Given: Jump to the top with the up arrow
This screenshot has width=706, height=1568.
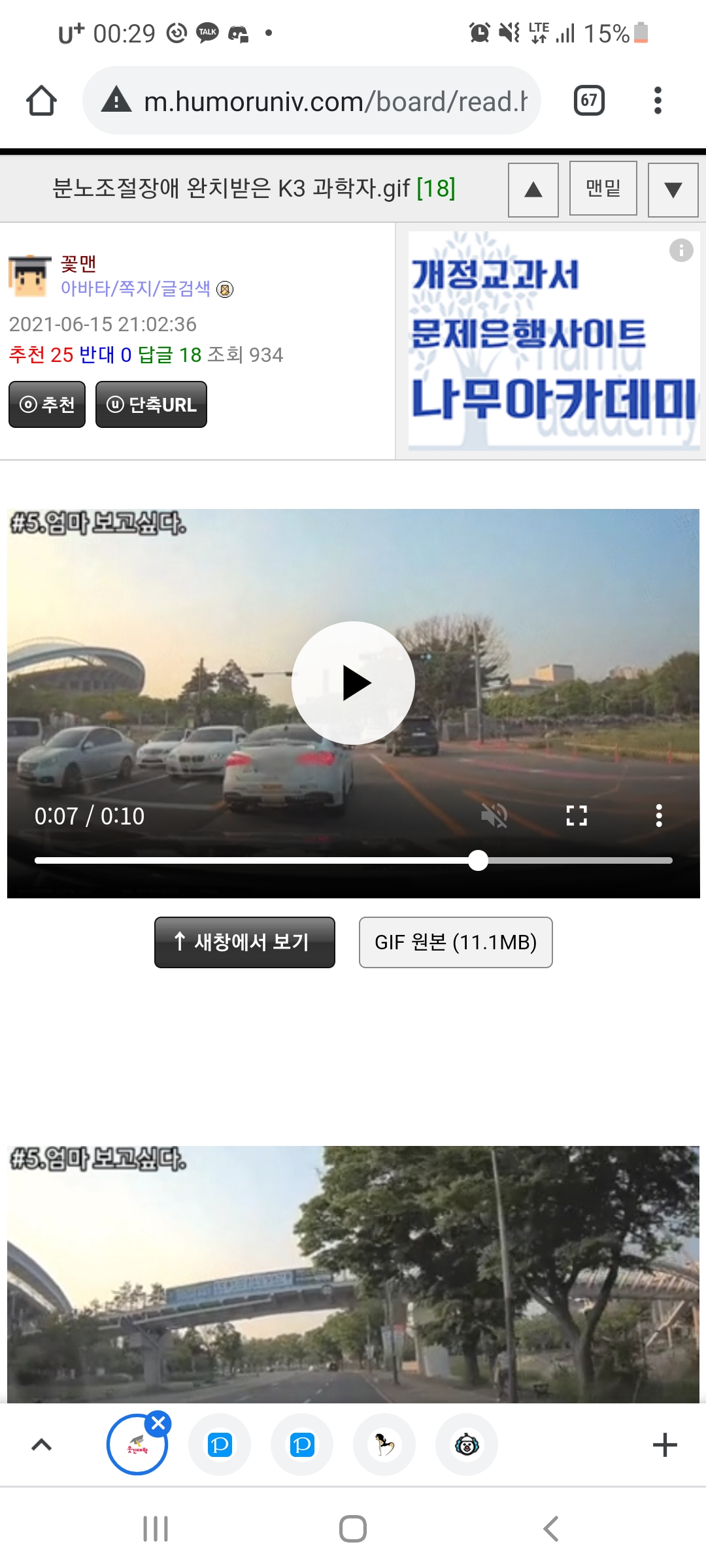Looking at the screenshot, I should 533,190.
